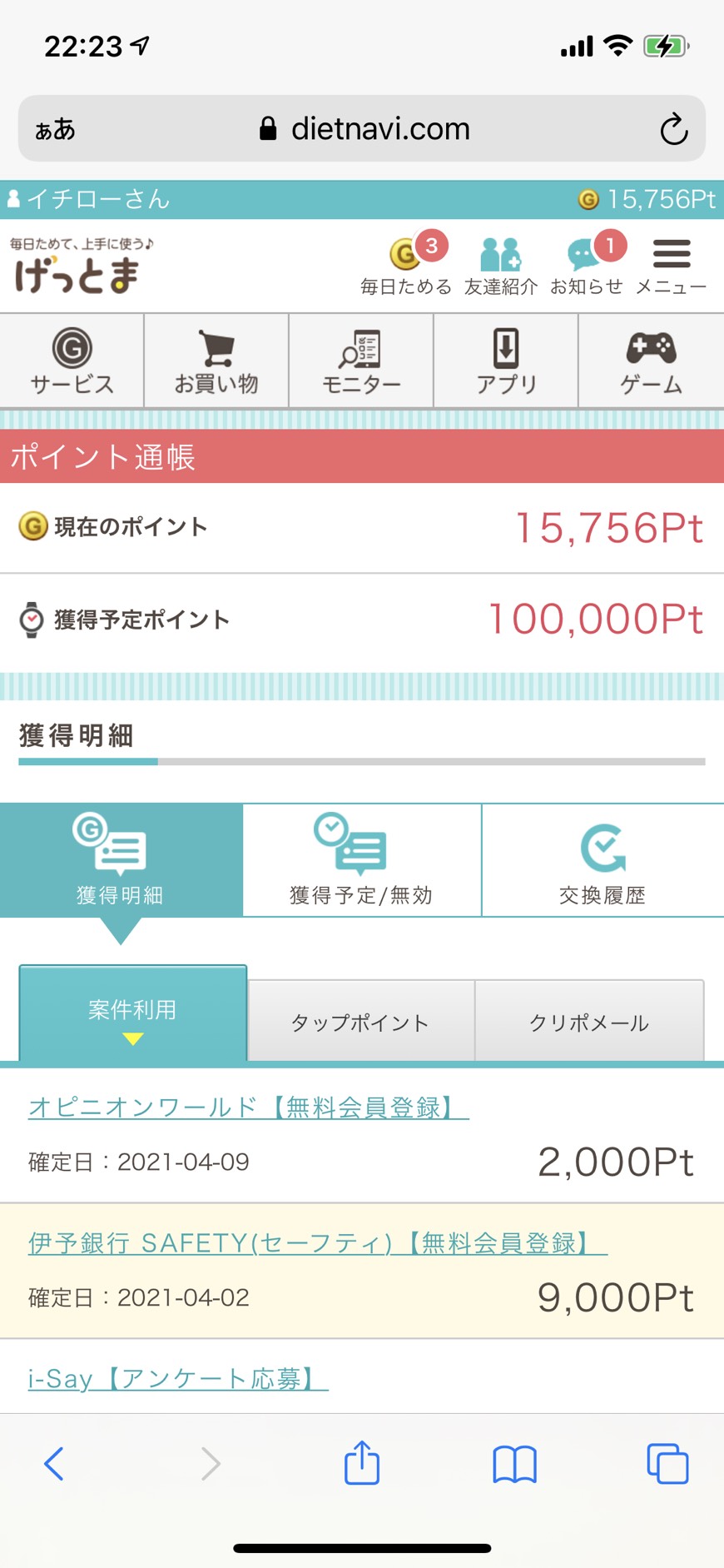724x1568 pixels.
Task: Reload the page in Safari
Action: (673, 129)
